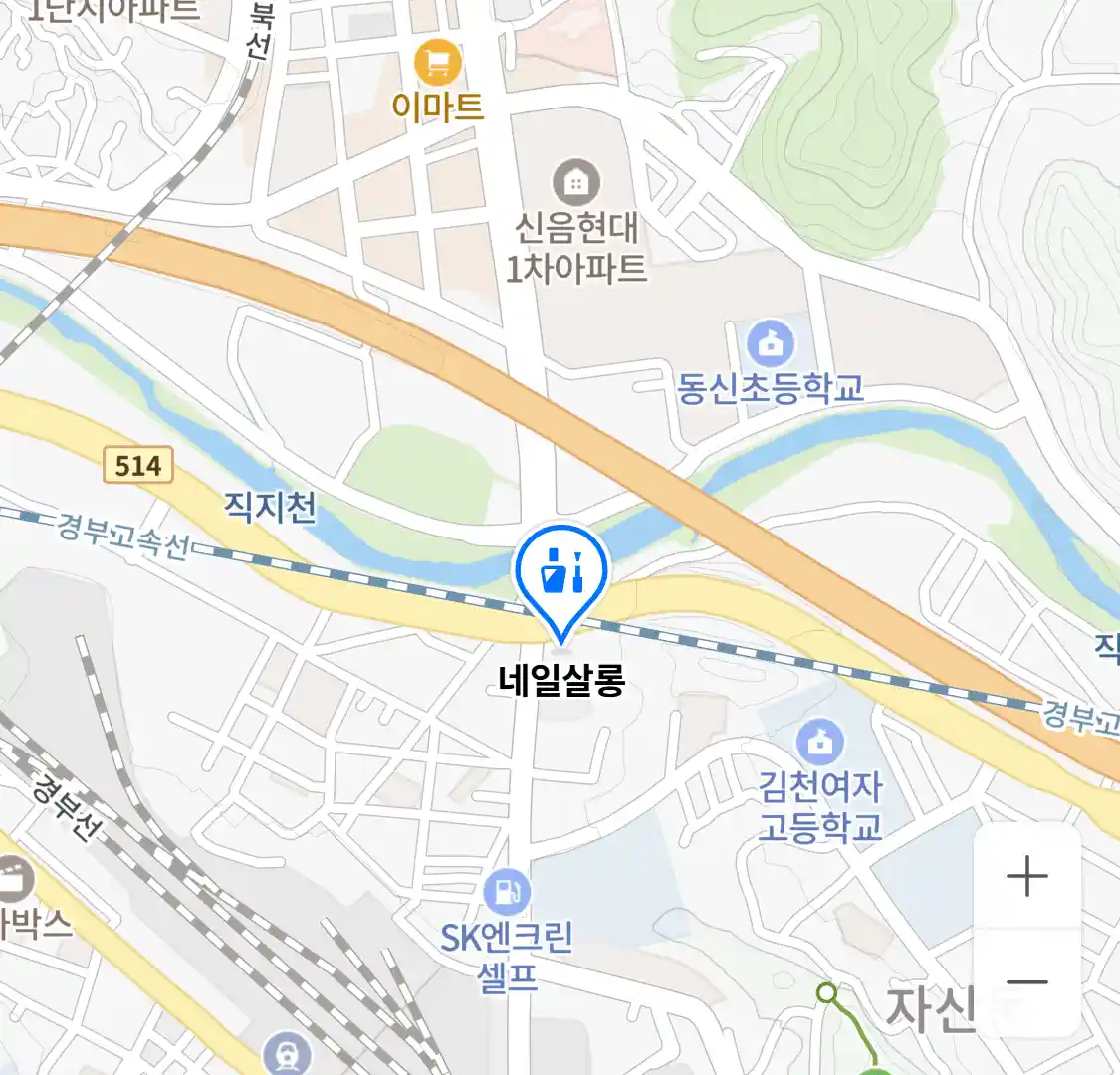Zoom in with the plus button

[x=1026, y=877]
